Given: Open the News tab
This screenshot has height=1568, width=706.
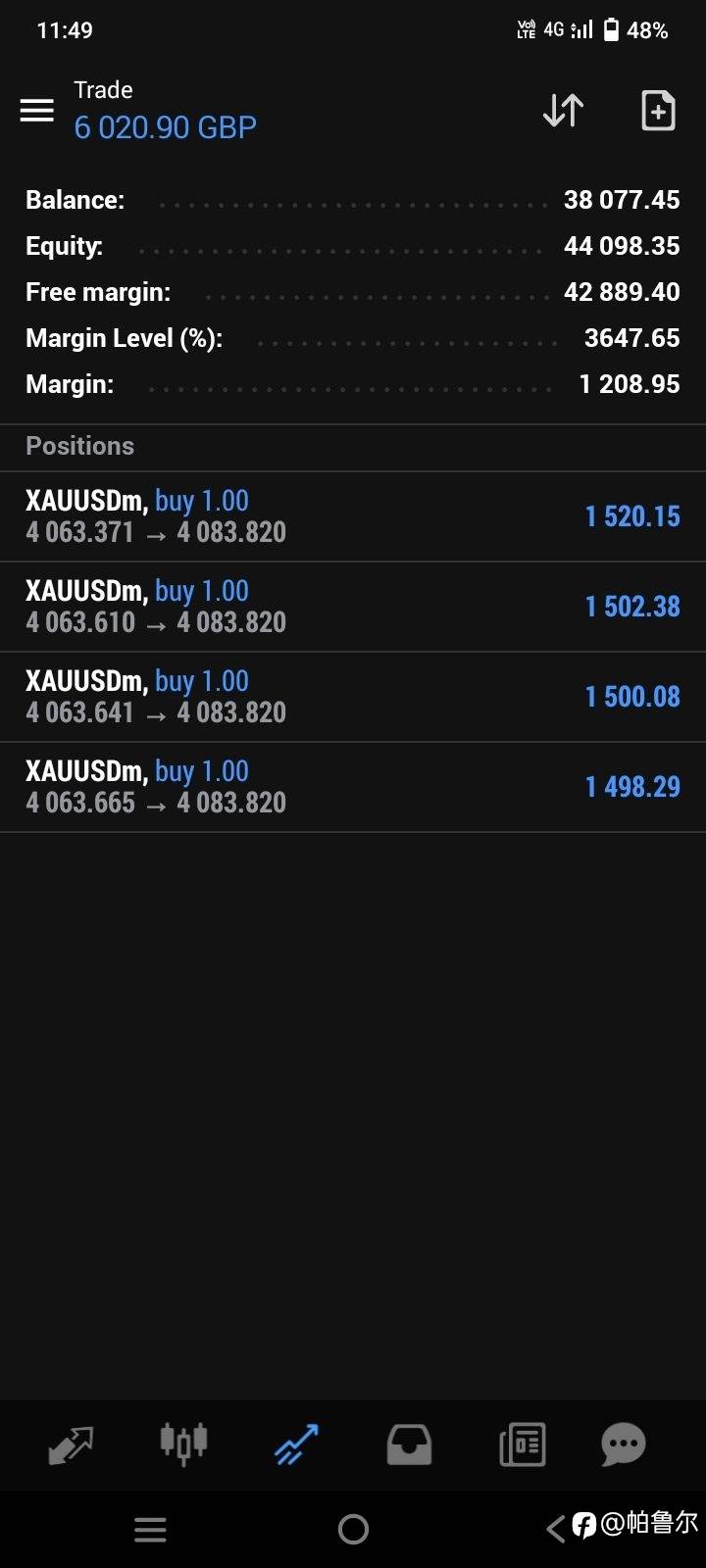Looking at the screenshot, I should 523,1445.
